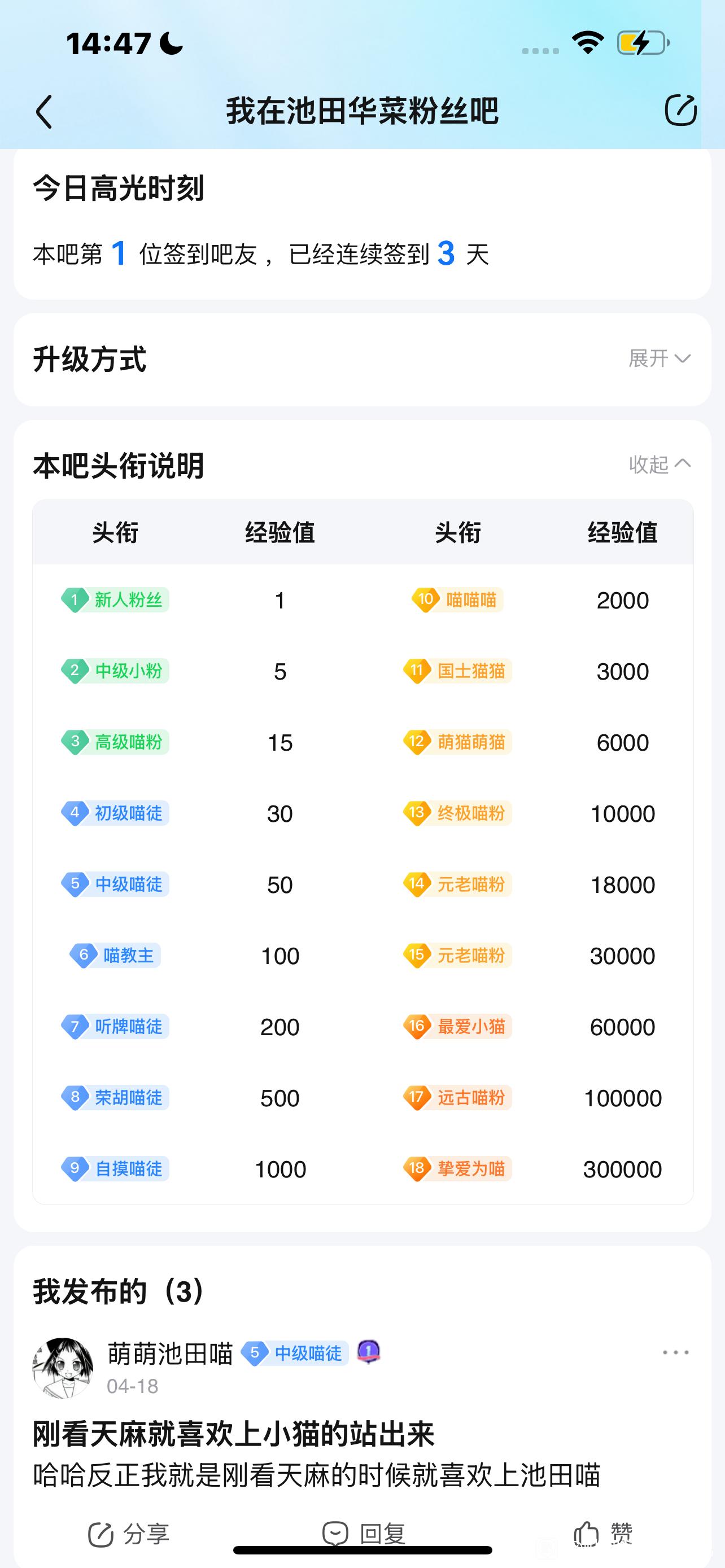Image resolution: width=725 pixels, height=1568 pixels.
Task: Open the post 刚看天麻就喜欢上小猫的站出来
Action: coord(233,1434)
